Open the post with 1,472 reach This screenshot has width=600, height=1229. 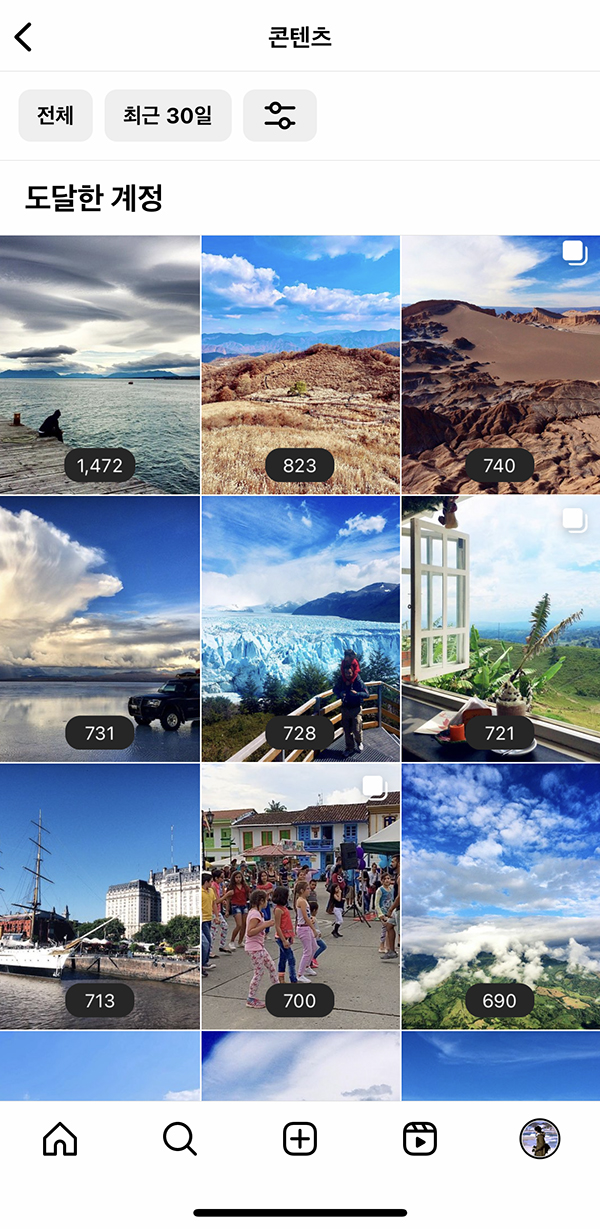click(x=100, y=364)
